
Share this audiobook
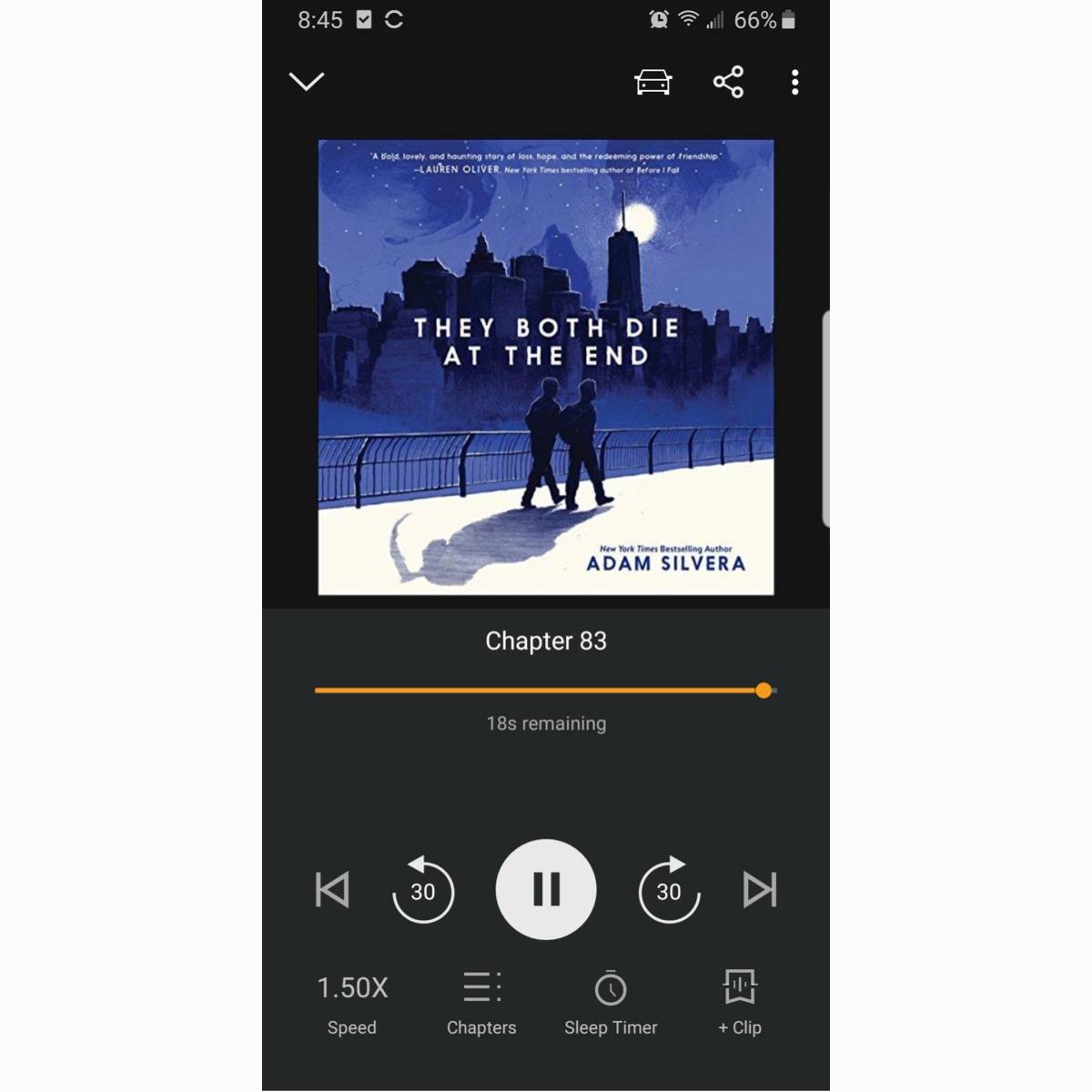(728, 83)
